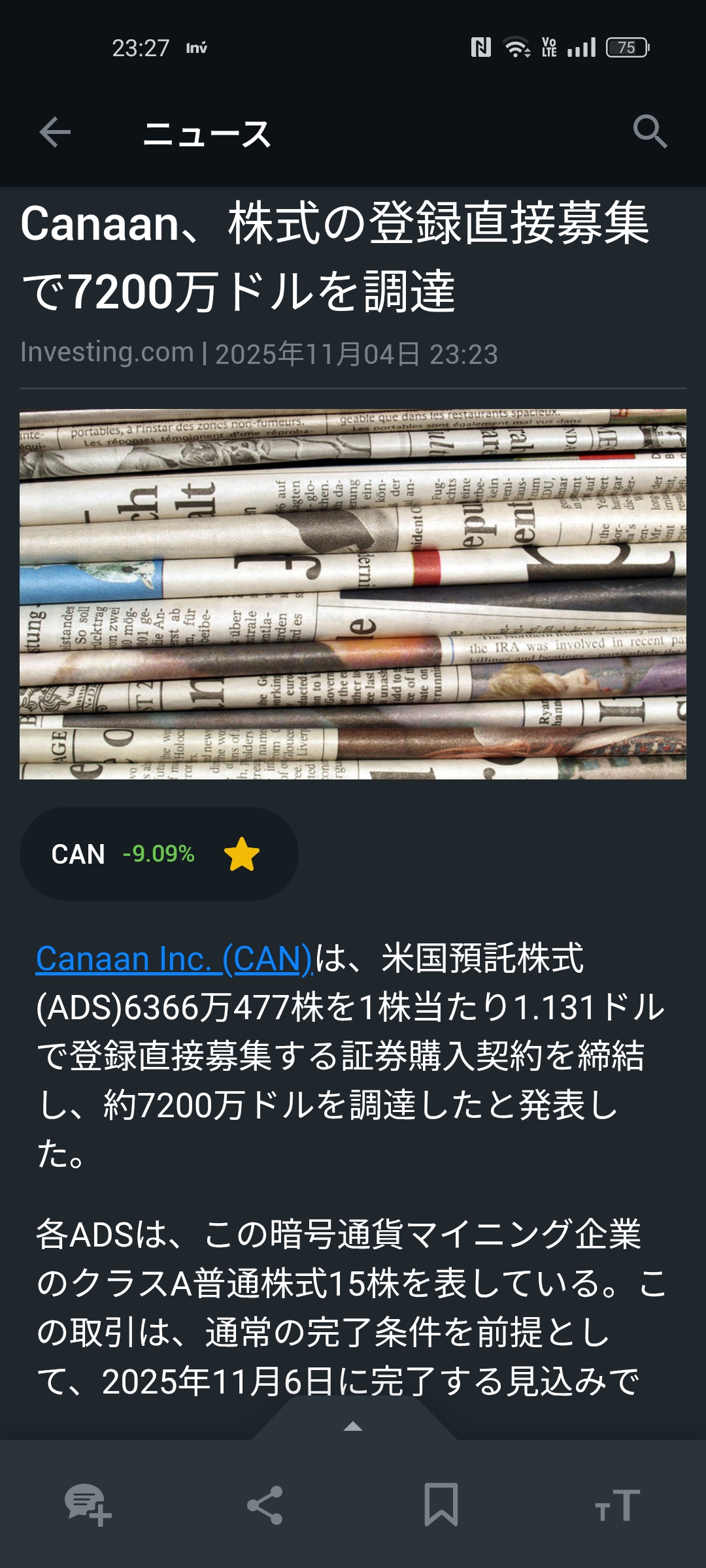Open the search icon in the app bar
Image resolution: width=706 pixels, height=1568 pixels.
(x=650, y=132)
